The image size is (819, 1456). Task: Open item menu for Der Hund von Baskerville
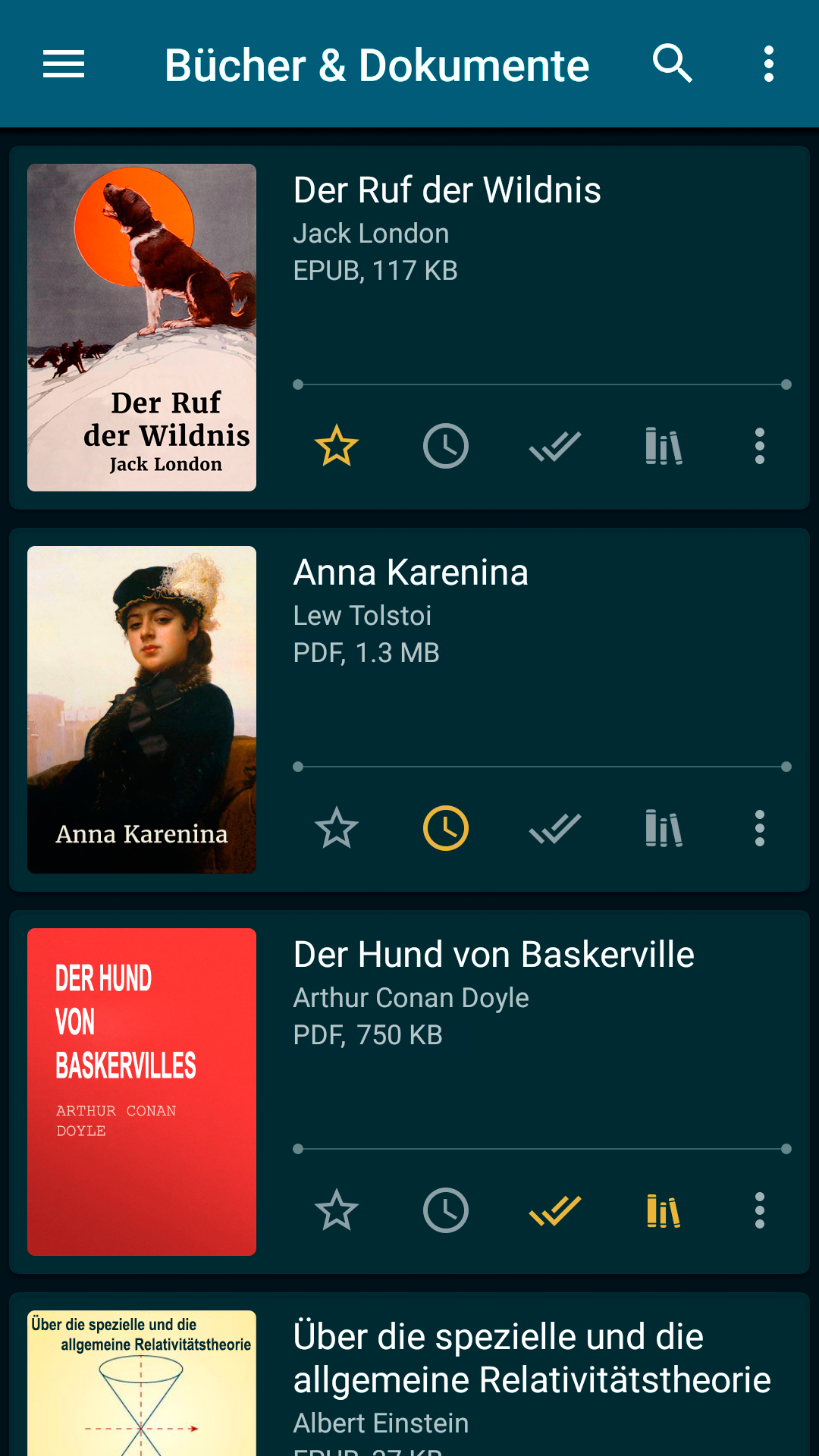(x=759, y=1211)
